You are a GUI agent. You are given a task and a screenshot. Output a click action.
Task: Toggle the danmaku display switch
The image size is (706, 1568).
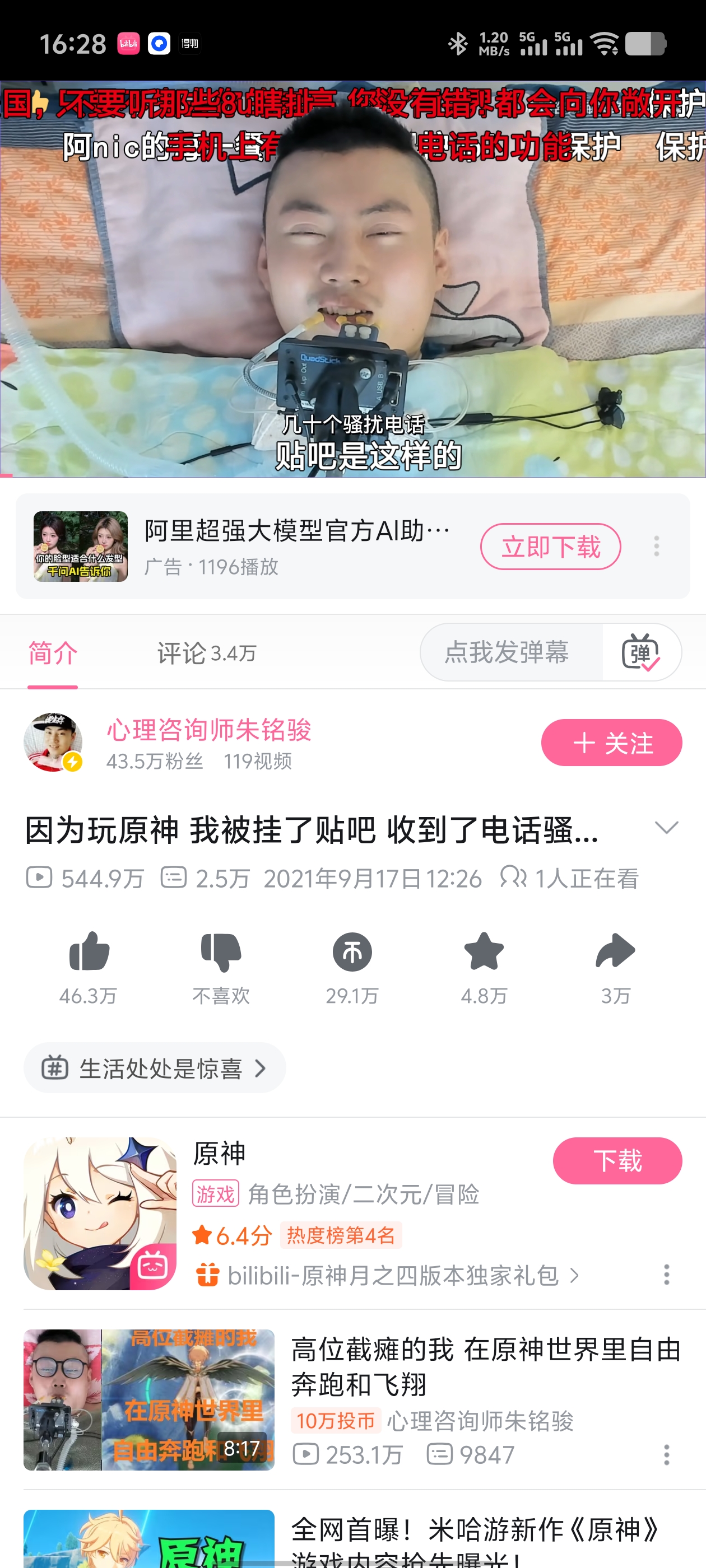[640, 652]
